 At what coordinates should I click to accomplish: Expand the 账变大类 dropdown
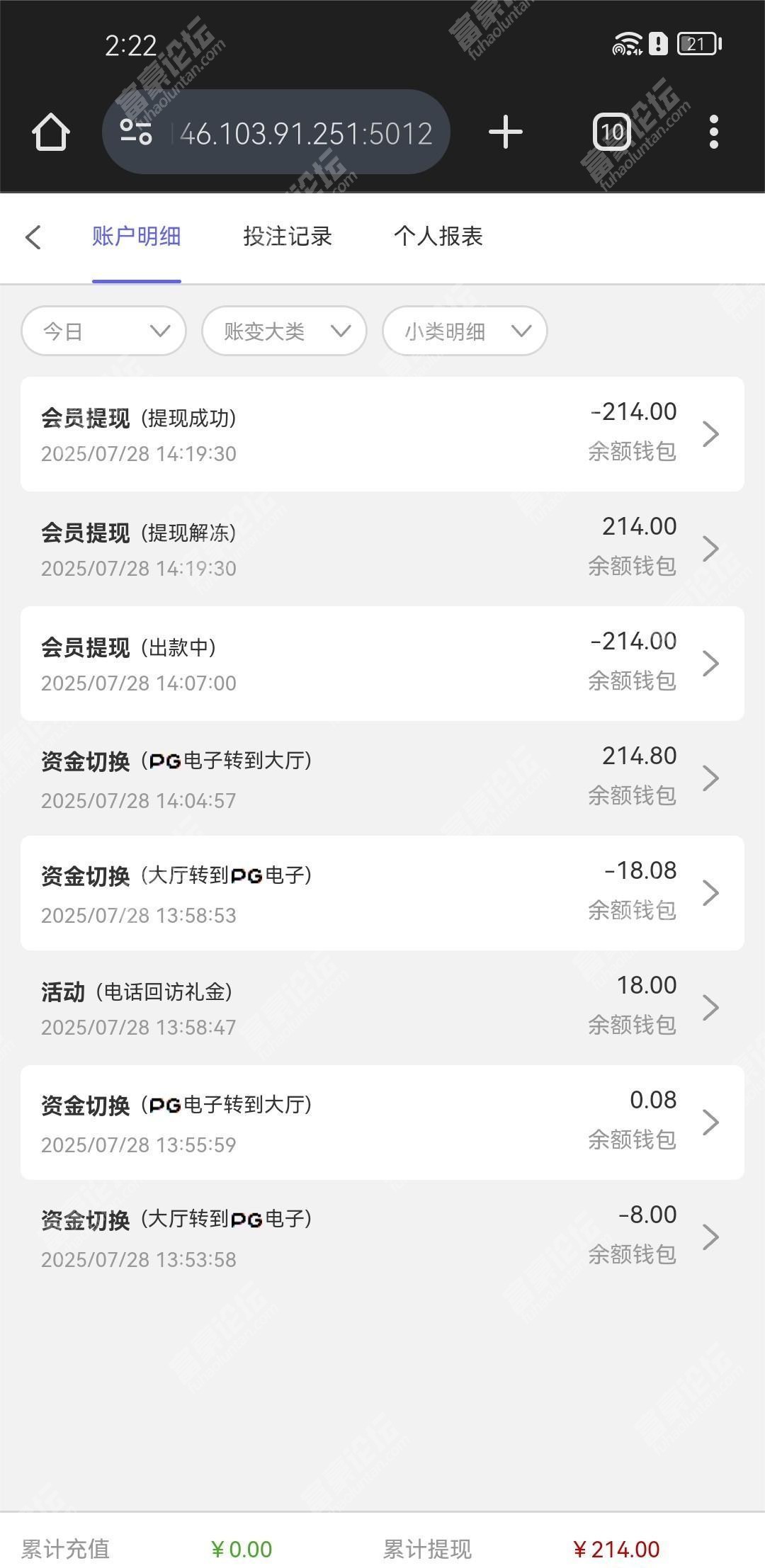pos(284,331)
